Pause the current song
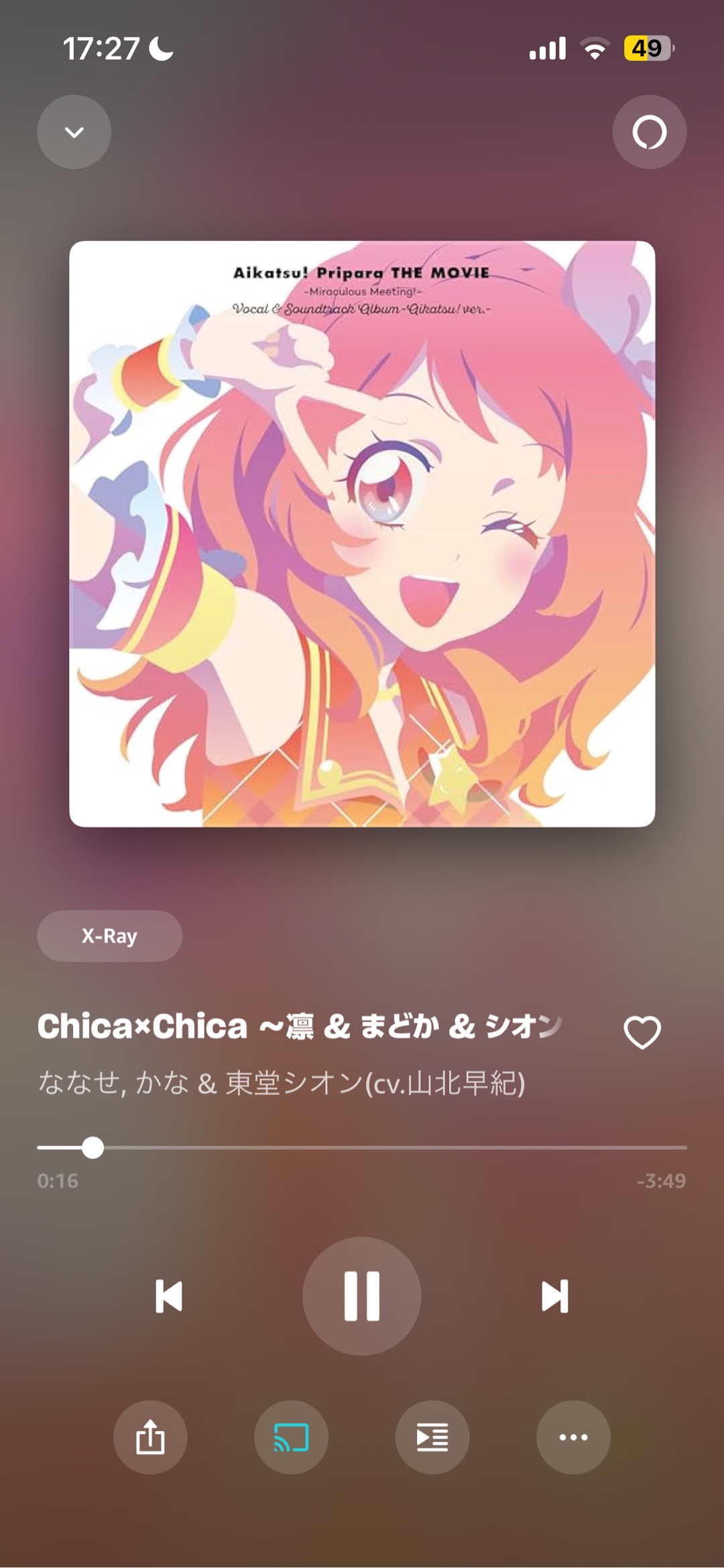The width and height of the screenshot is (724, 1568). pyautogui.click(x=362, y=1296)
